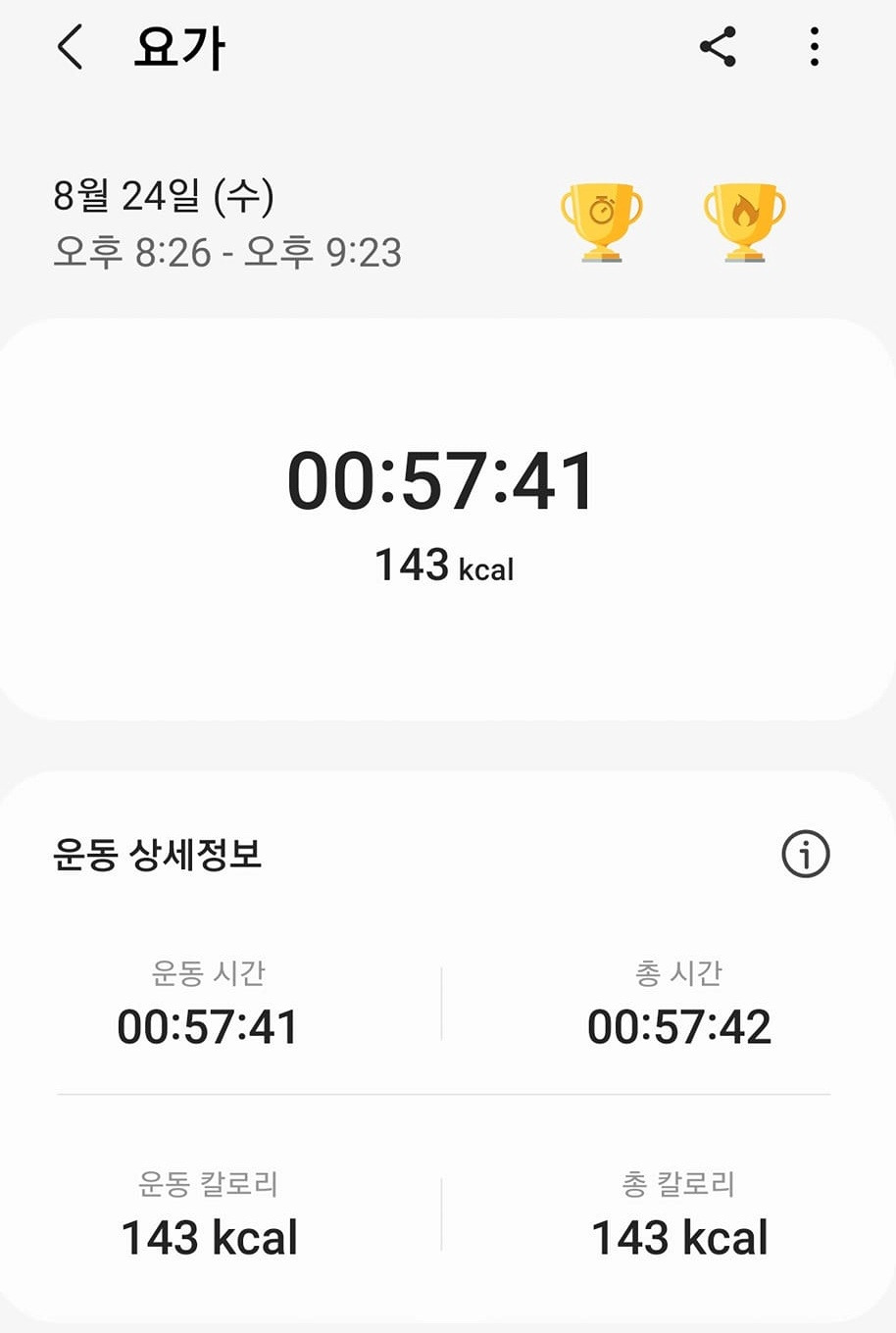Open the share options for this workout
This screenshot has height=1333, width=896.
click(x=719, y=46)
